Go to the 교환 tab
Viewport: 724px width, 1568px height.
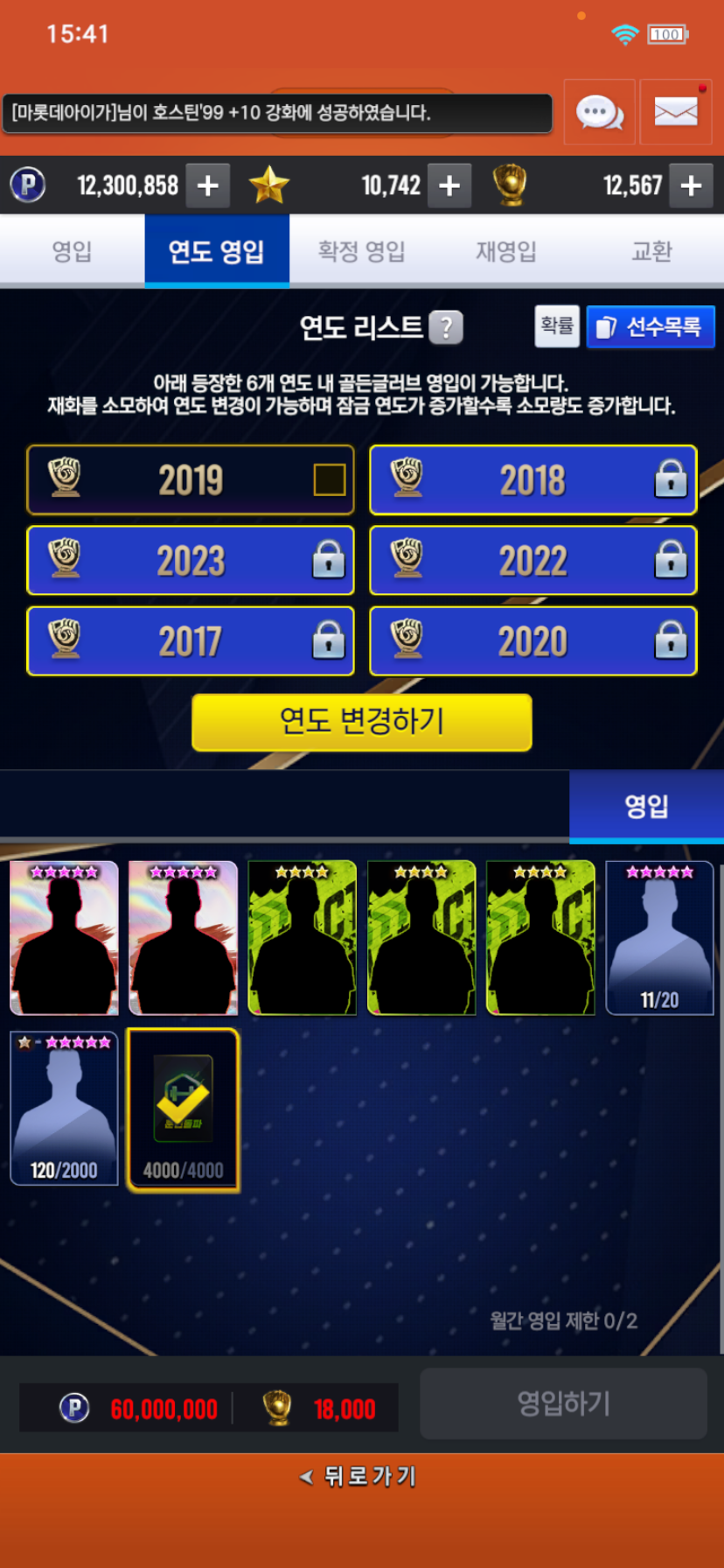651,252
